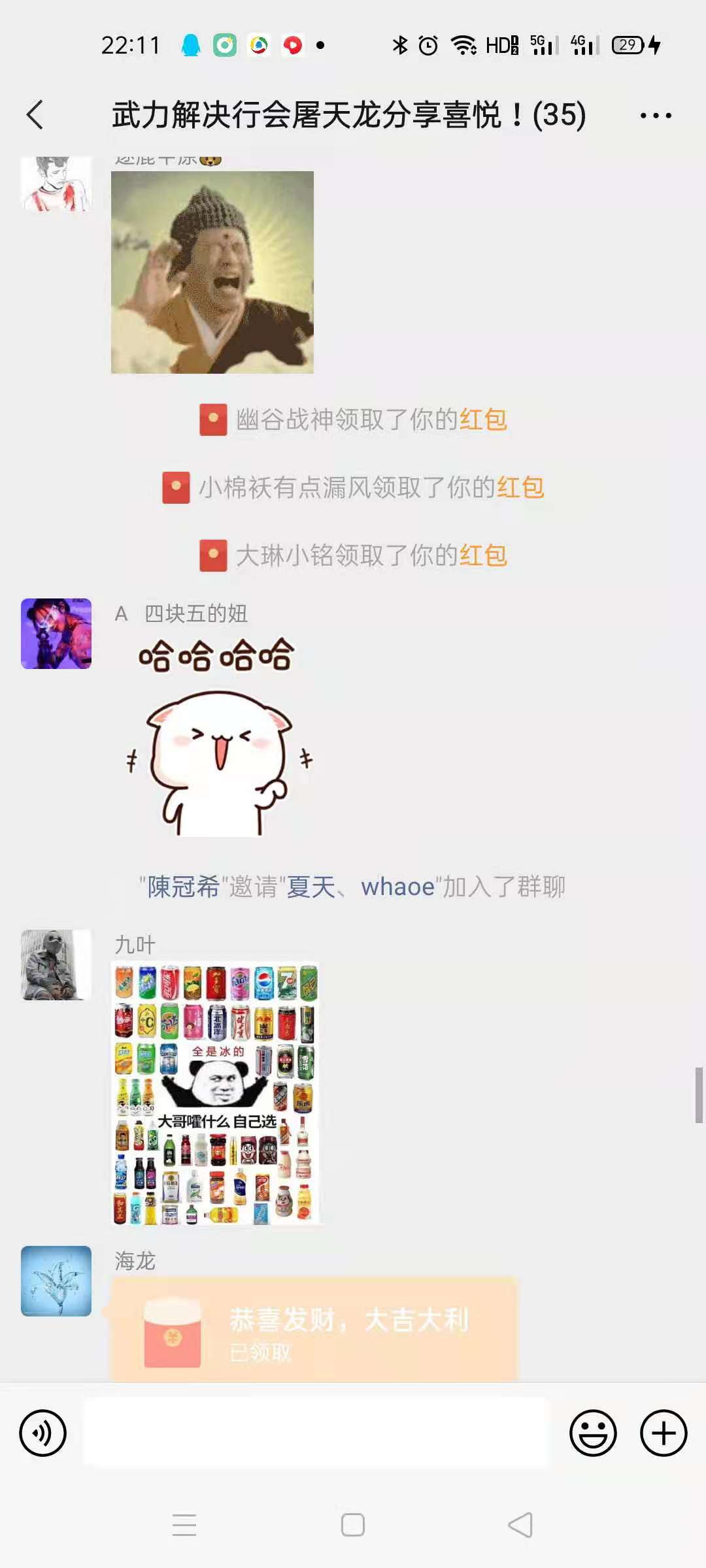Open 夏天's profile from invite notice

pyautogui.click(x=311, y=887)
